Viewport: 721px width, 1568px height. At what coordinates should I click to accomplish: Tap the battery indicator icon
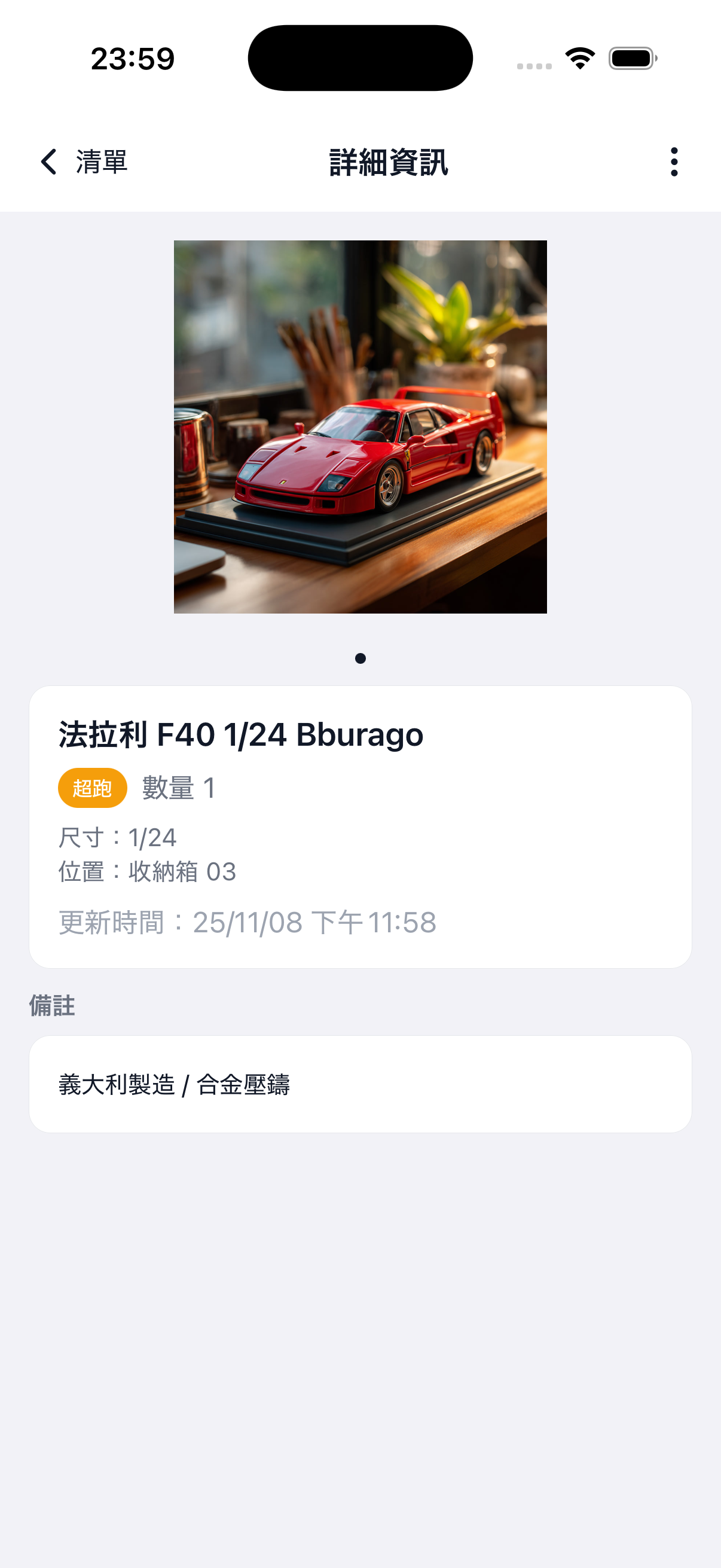[x=631, y=57]
